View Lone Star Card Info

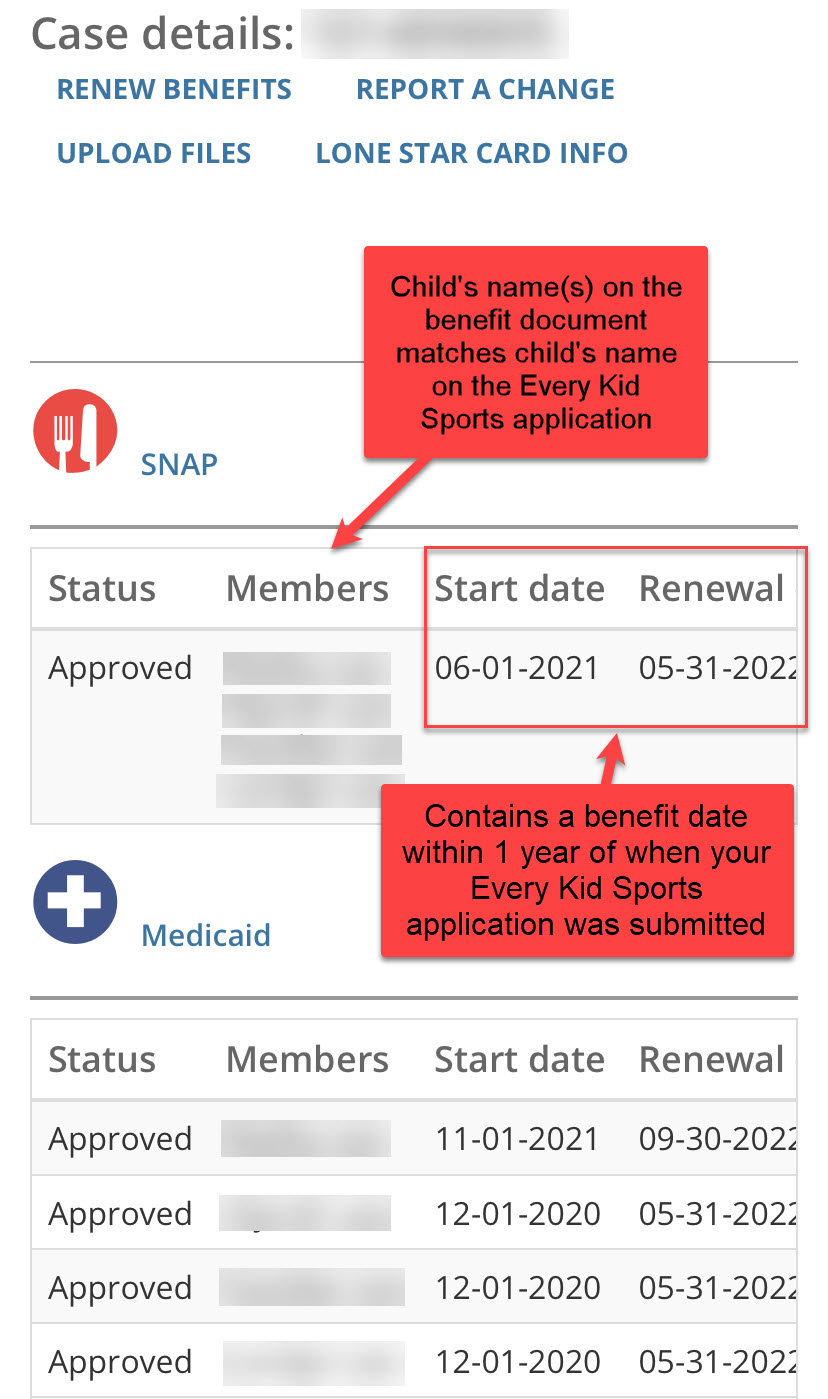coord(472,153)
